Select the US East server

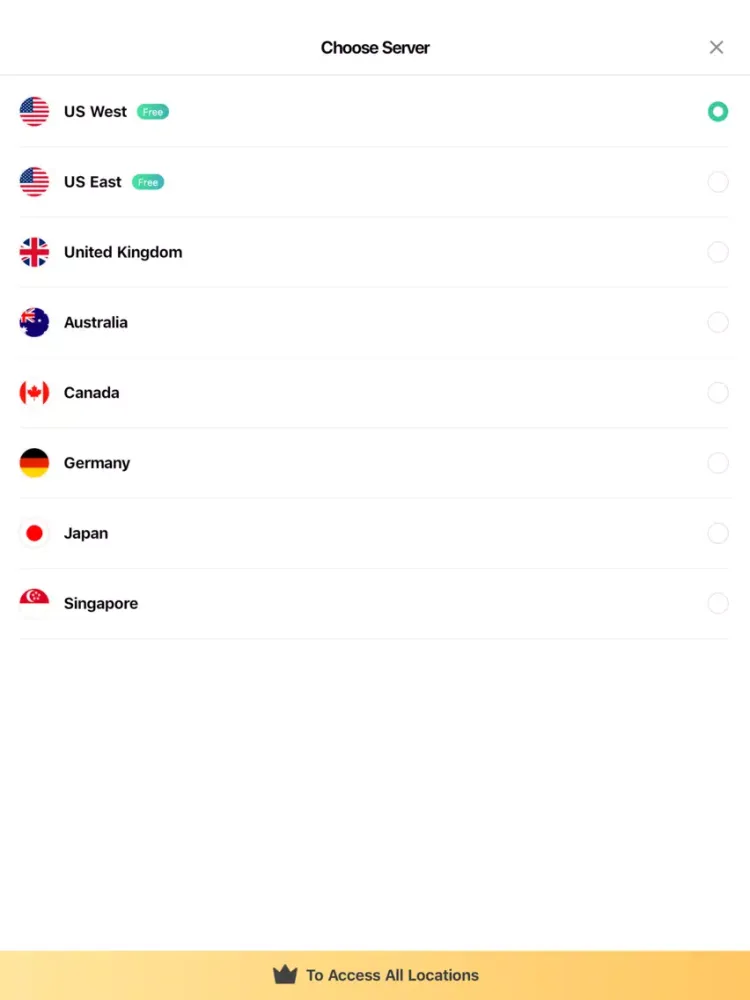pyautogui.click(x=717, y=182)
